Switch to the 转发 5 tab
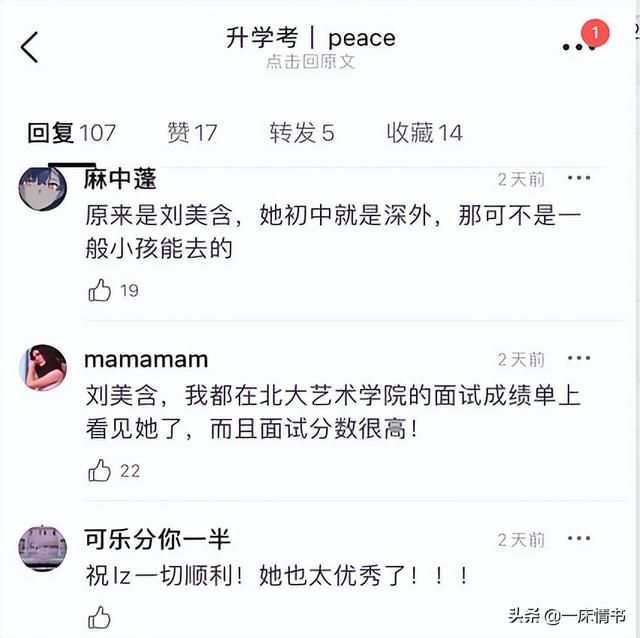The image size is (640, 638). (301, 133)
